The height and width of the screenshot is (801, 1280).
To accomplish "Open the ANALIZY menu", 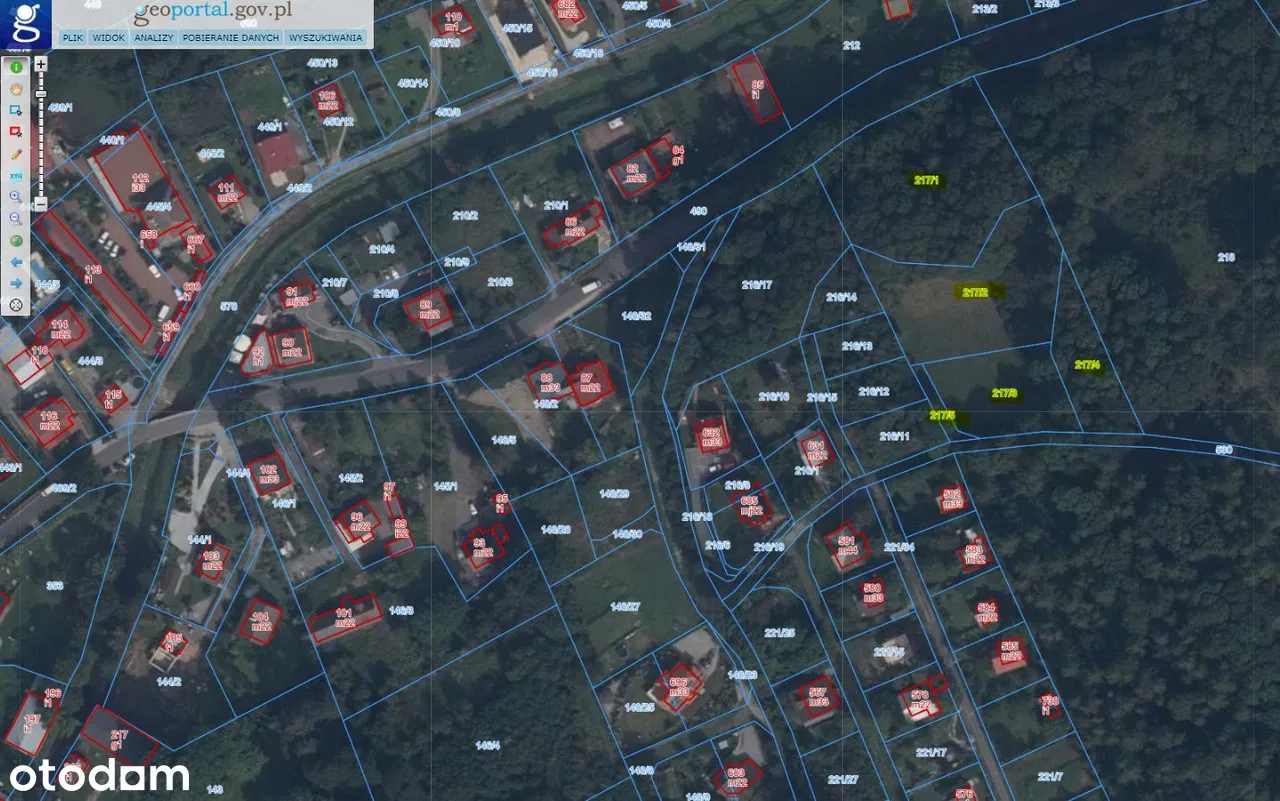I will pos(154,37).
